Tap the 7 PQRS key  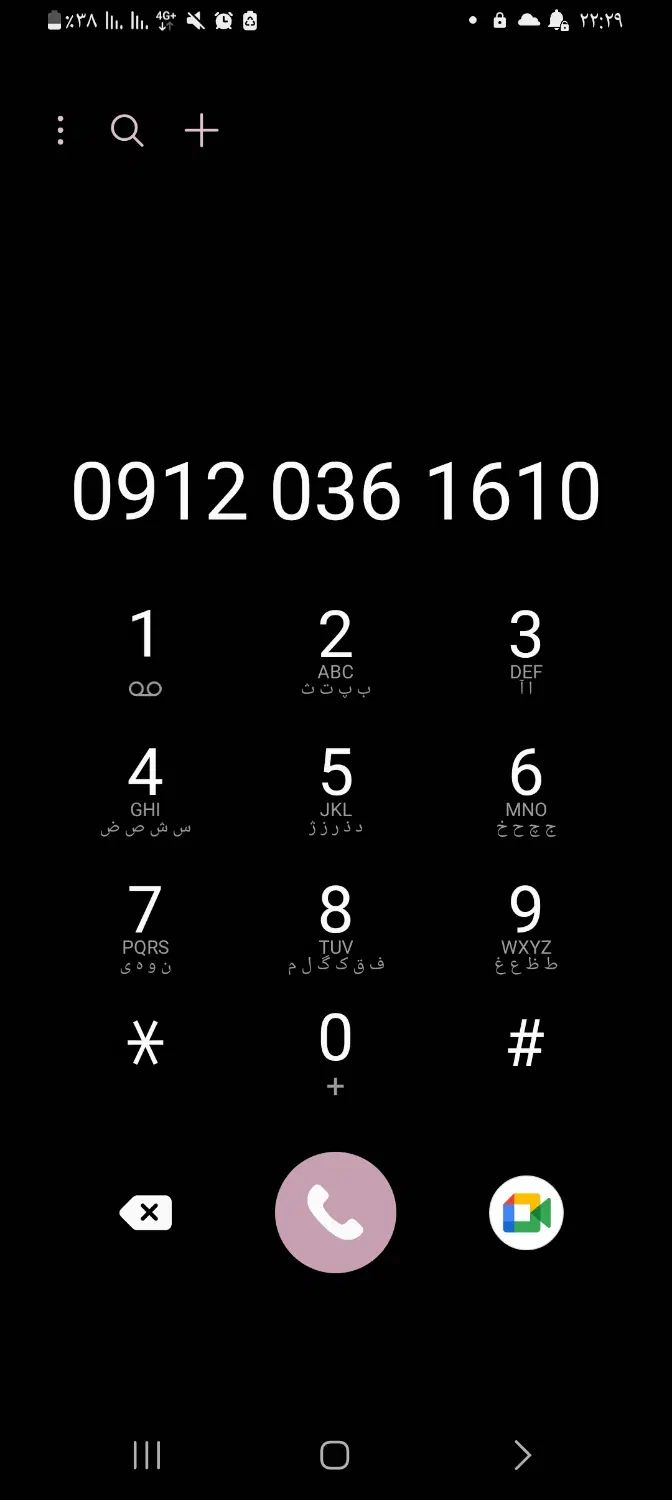pyautogui.click(x=145, y=926)
